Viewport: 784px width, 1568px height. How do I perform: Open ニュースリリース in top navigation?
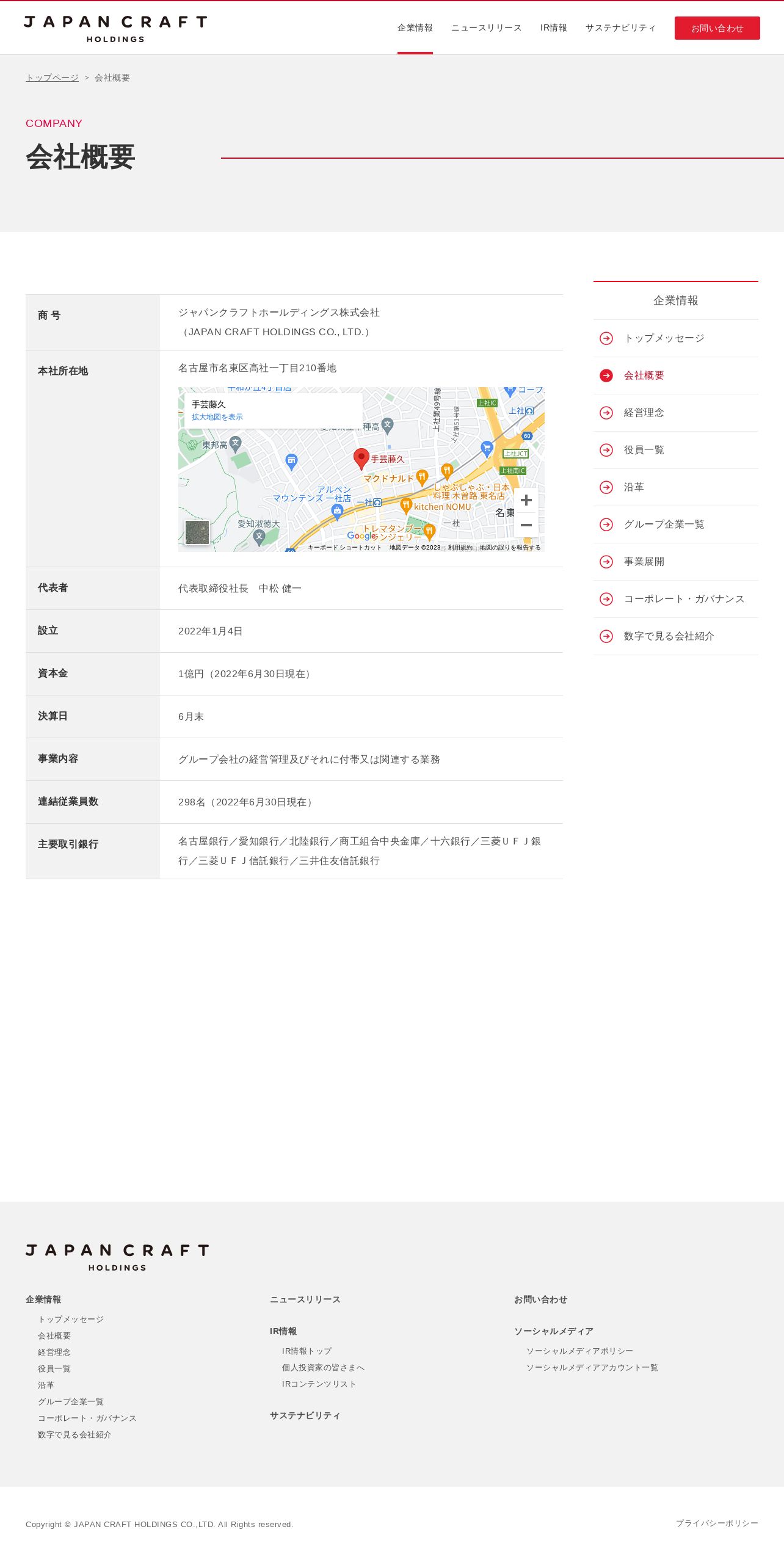pos(486,28)
